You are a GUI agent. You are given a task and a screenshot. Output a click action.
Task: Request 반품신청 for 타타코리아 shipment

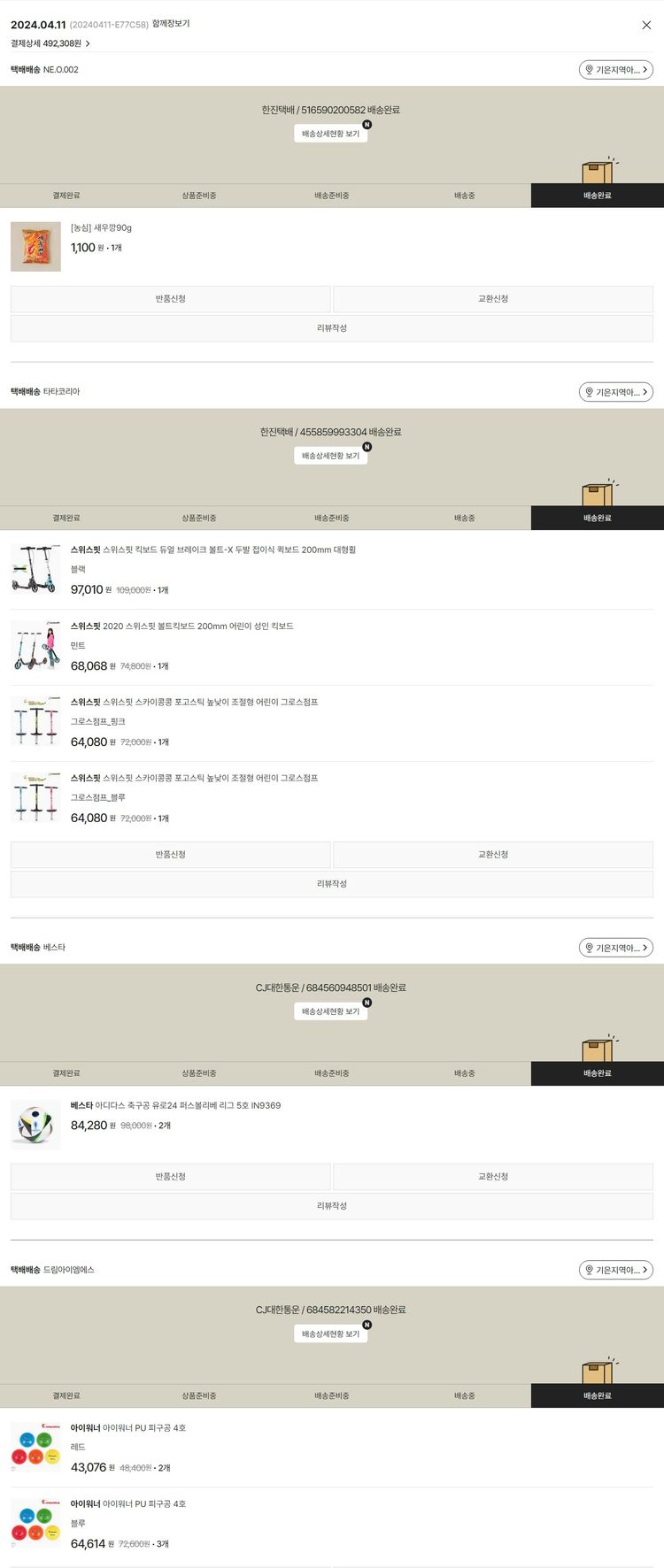(x=170, y=855)
